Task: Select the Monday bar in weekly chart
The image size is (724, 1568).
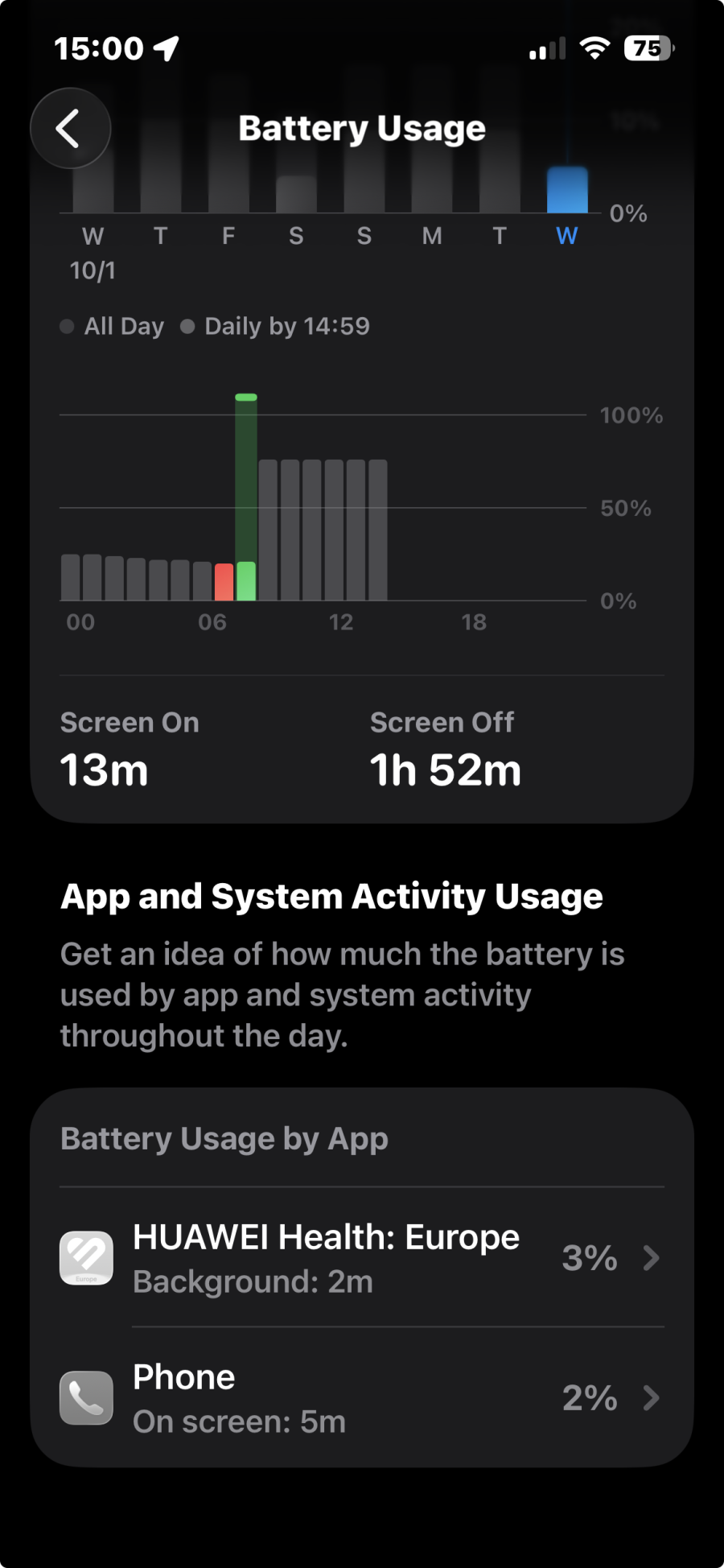Action: [432, 185]
